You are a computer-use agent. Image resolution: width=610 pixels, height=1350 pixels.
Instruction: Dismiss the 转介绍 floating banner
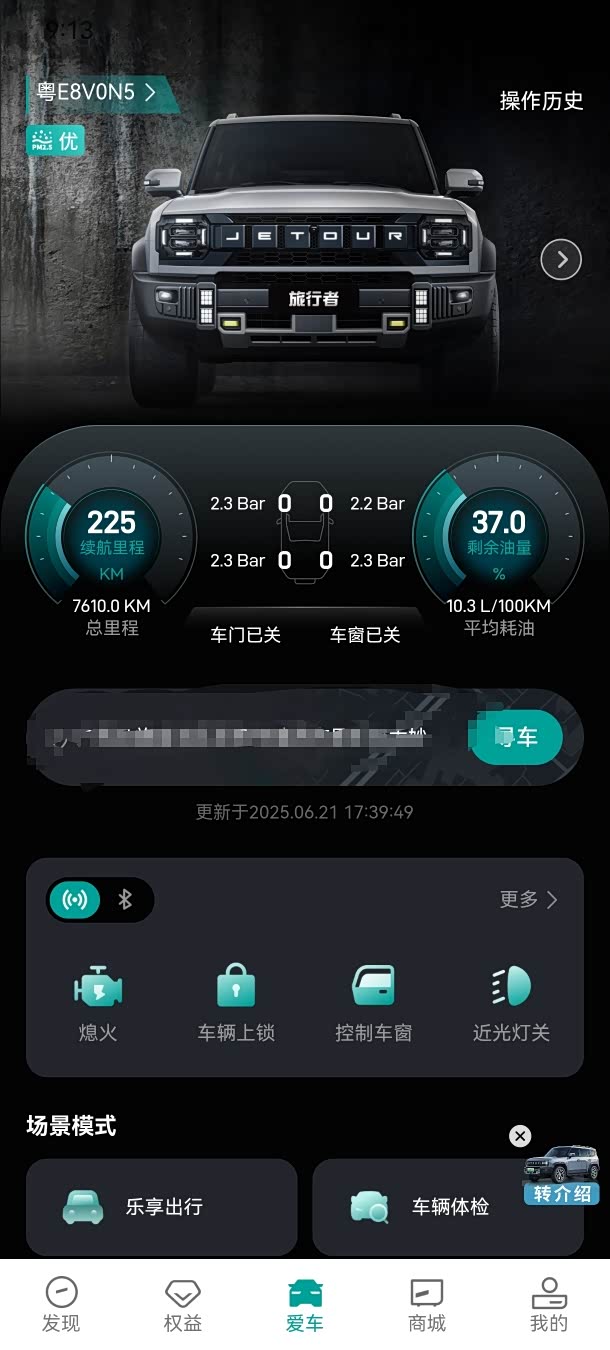(520, 1136)
